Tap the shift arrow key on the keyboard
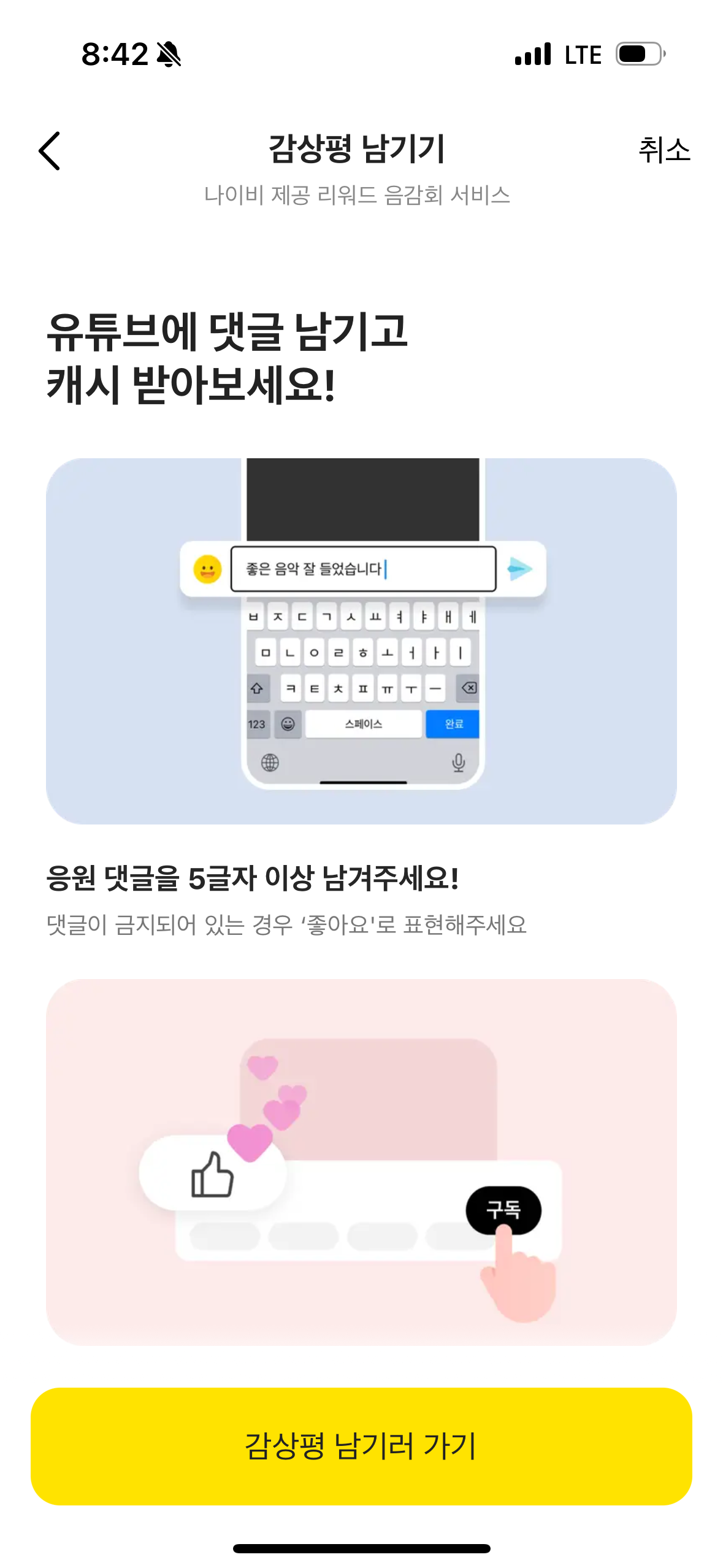 click(258, 688)
